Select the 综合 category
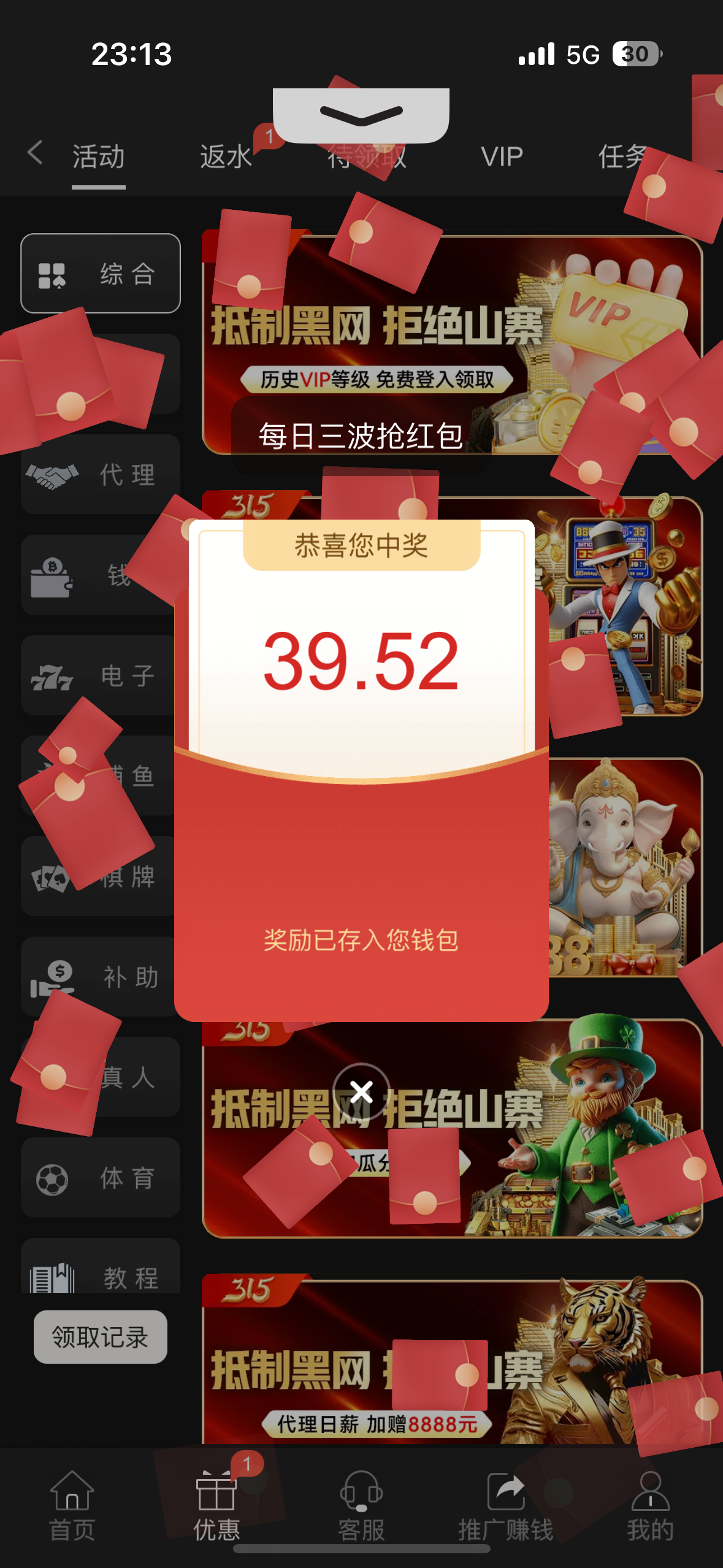 tap(101, 274)
